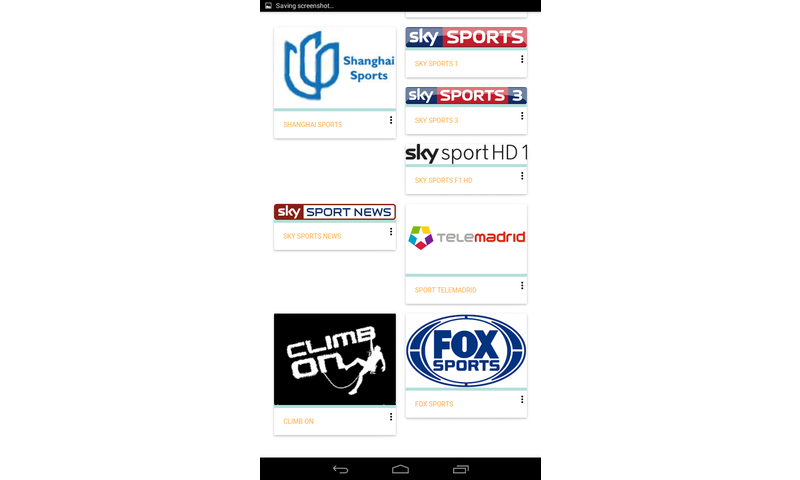This screenshot has height=480, width=800.
Task: Show more options for Sky Sports 1
Action: [x=522, y=59]
